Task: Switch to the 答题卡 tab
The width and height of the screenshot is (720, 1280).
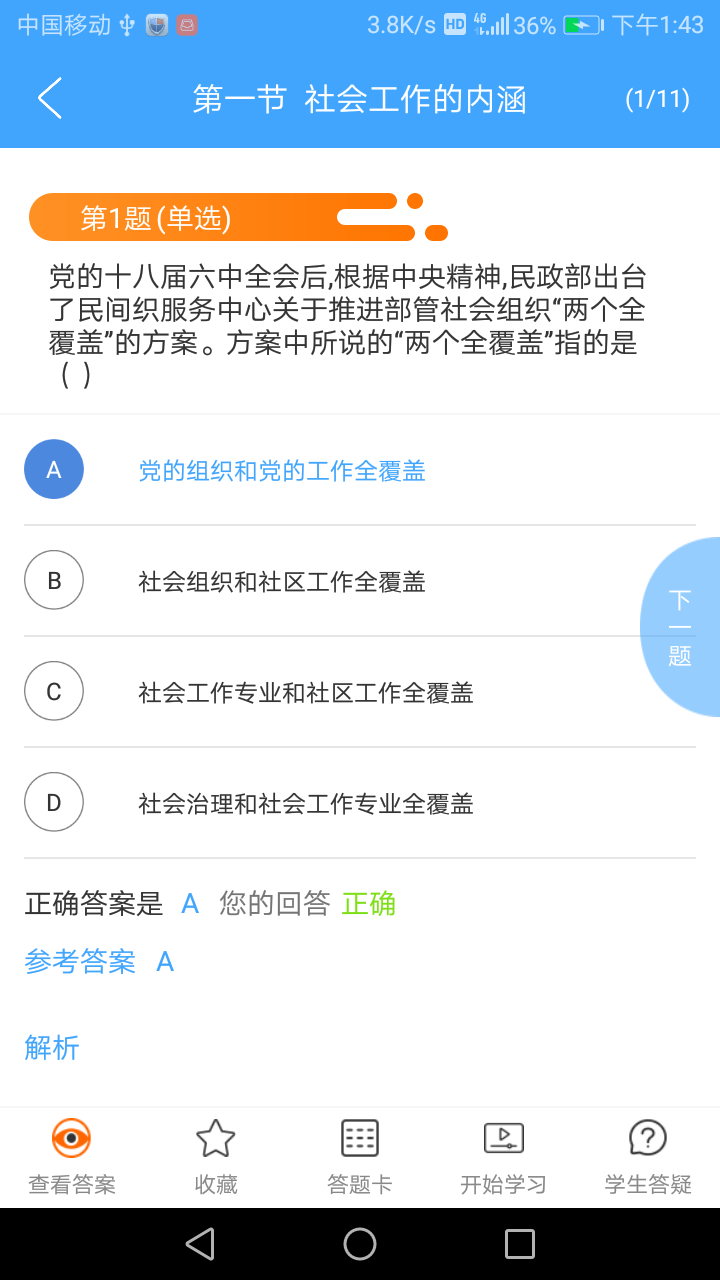Action: point(359,1155)
